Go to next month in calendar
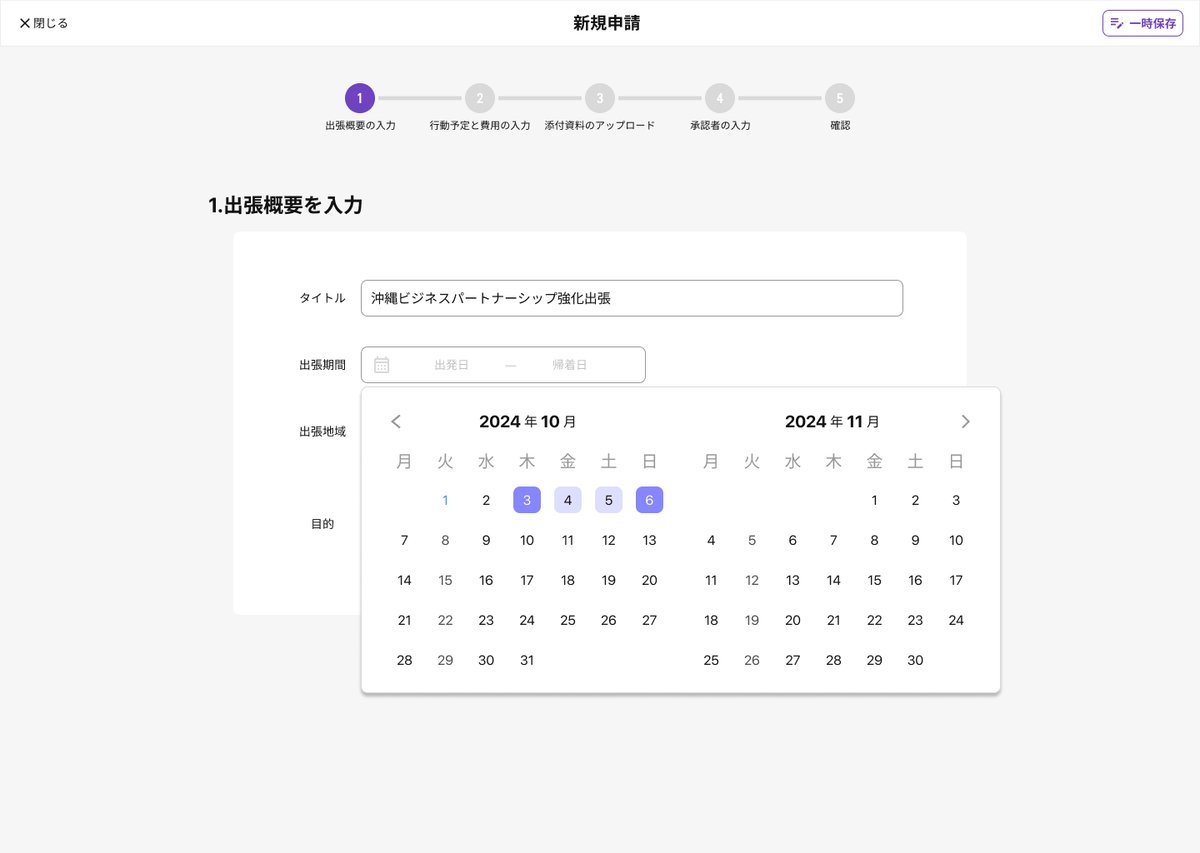 pyautogui.click(x=965, y=422)
